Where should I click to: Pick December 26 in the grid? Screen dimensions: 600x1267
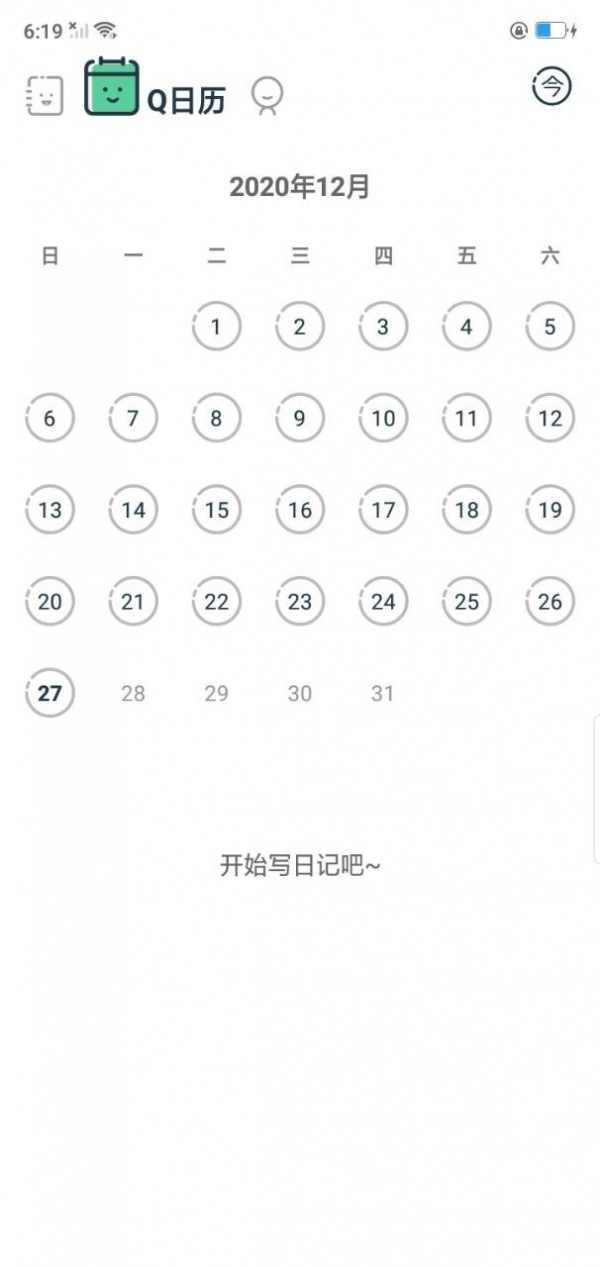550,602
